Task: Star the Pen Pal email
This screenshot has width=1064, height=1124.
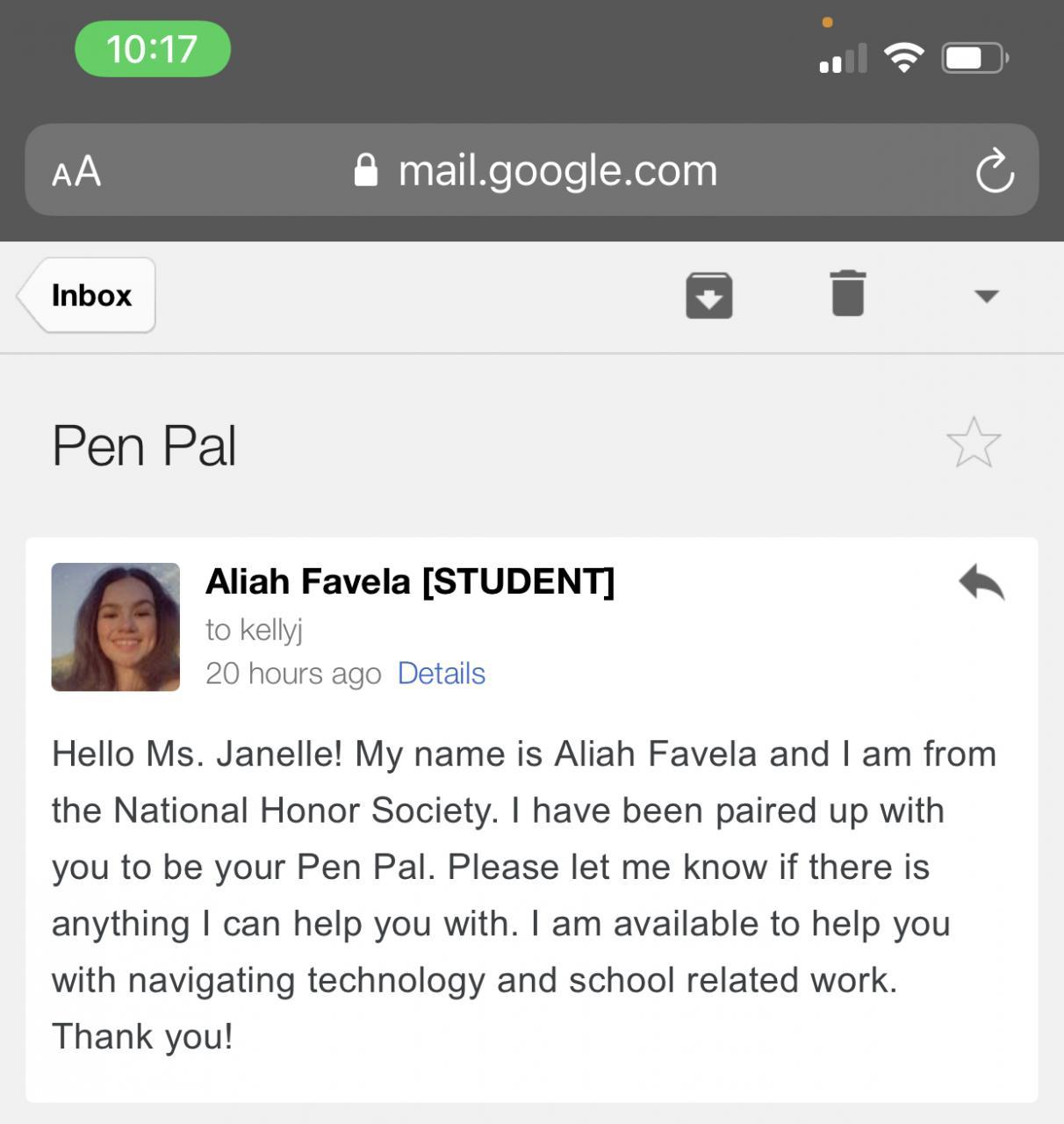Action: point(974,443)
